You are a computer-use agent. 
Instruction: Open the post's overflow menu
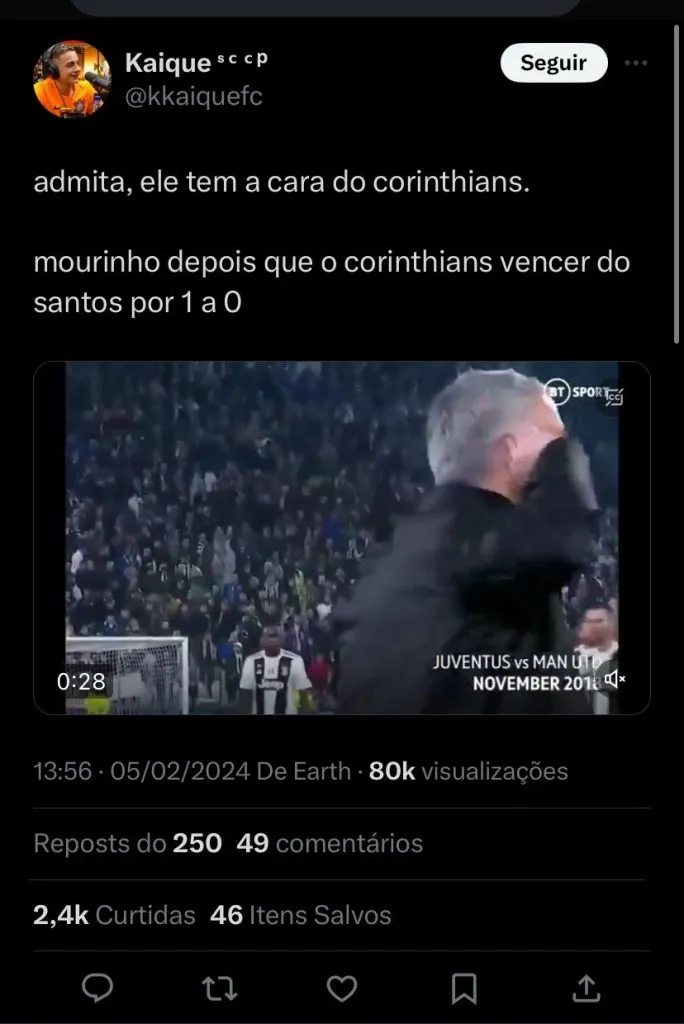(x=636, y=63)
